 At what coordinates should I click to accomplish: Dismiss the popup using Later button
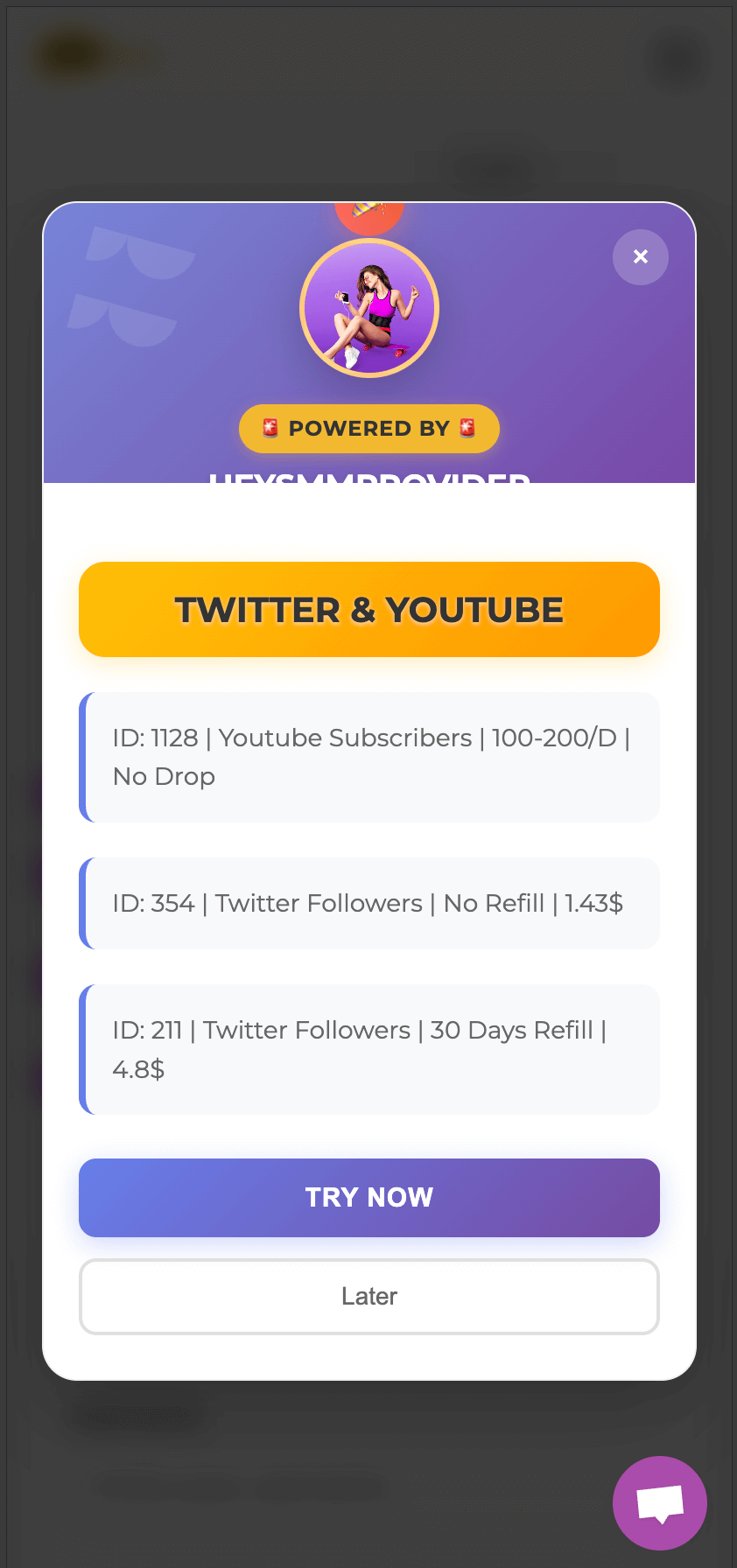pyautogui.click(x=368, y=1296)
